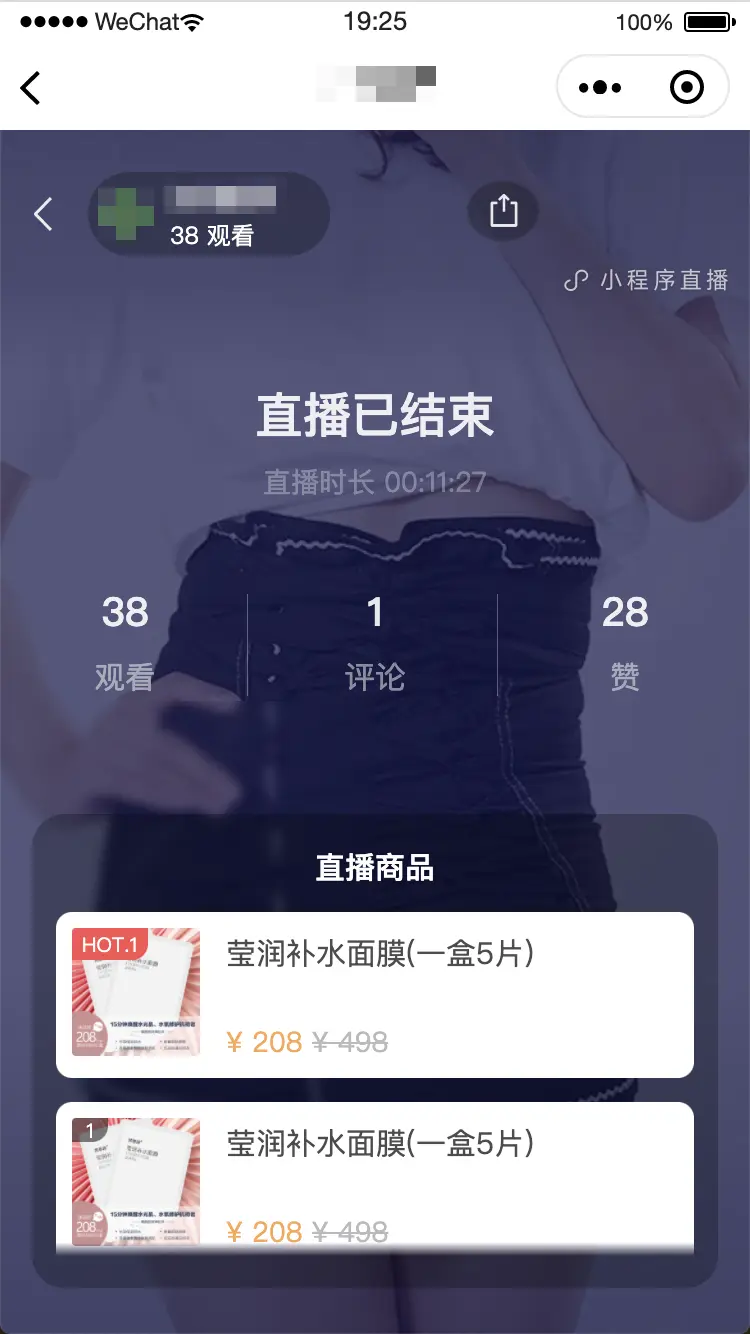Tap the share icon on the live stream
Image resolution: width=750 pixels, height=1334 pixels.
coord(503,212)
